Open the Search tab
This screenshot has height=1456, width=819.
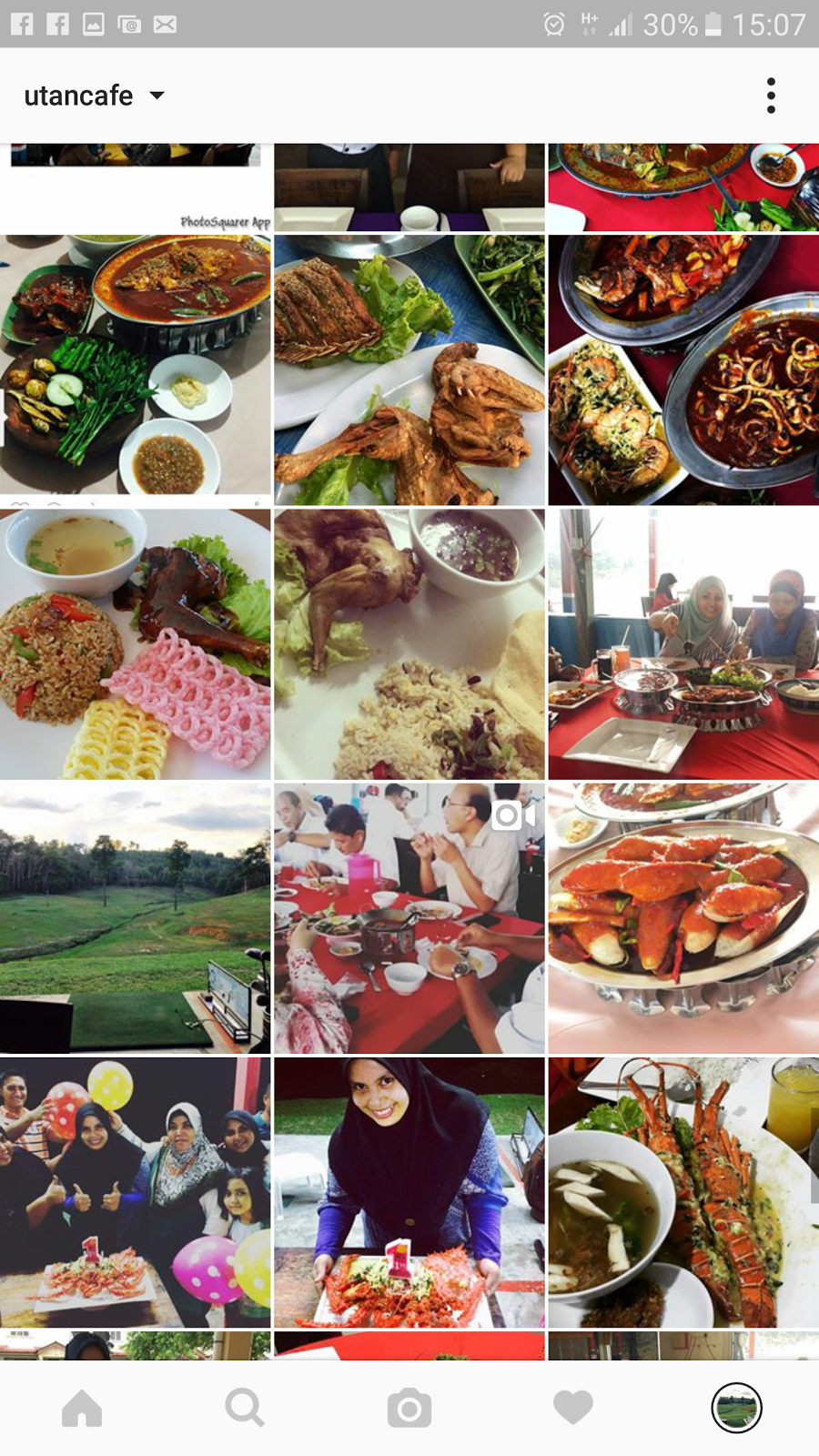[245, 1408]
